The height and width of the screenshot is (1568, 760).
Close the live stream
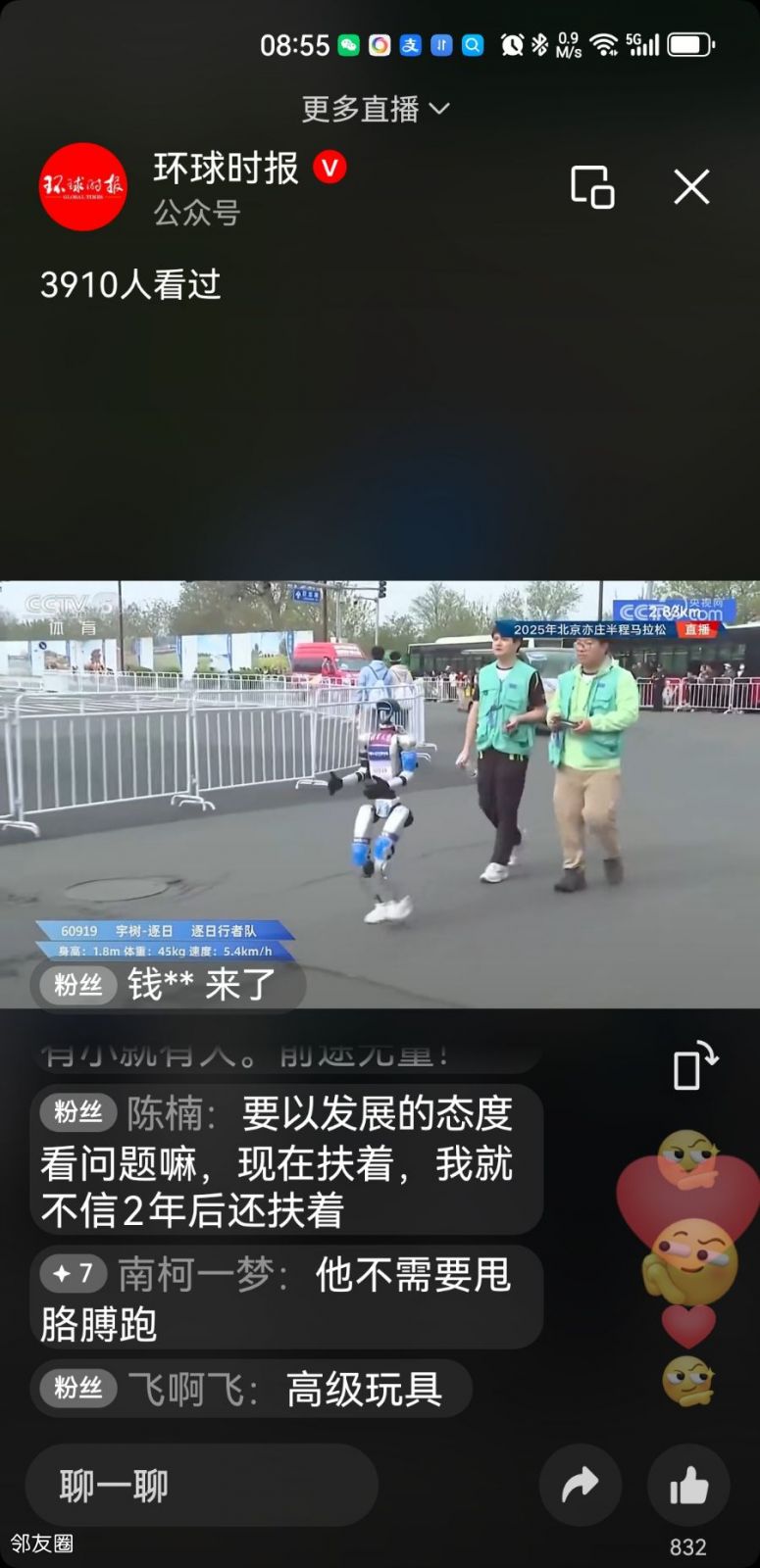(691, 186)
